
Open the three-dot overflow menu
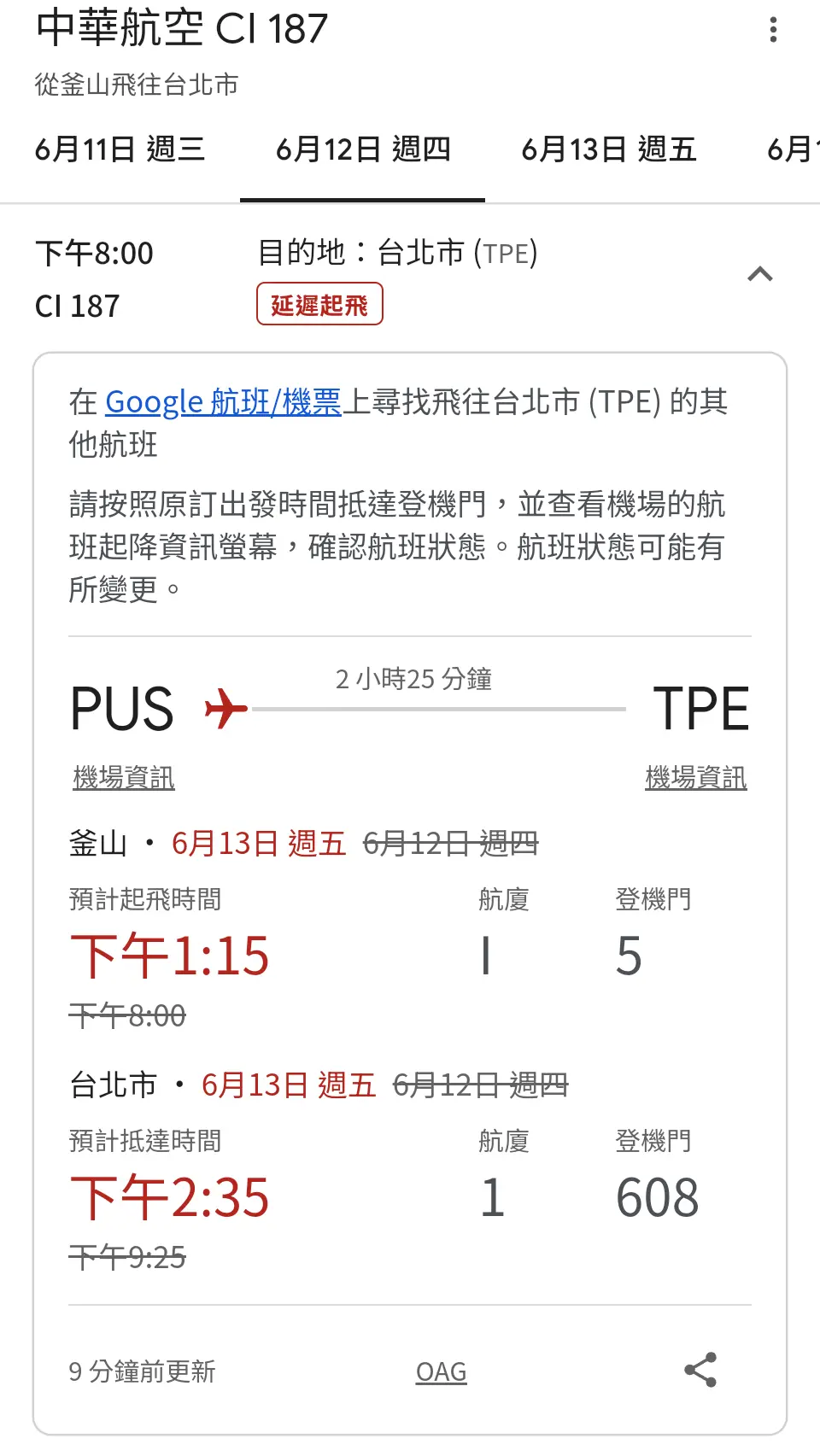773,30
